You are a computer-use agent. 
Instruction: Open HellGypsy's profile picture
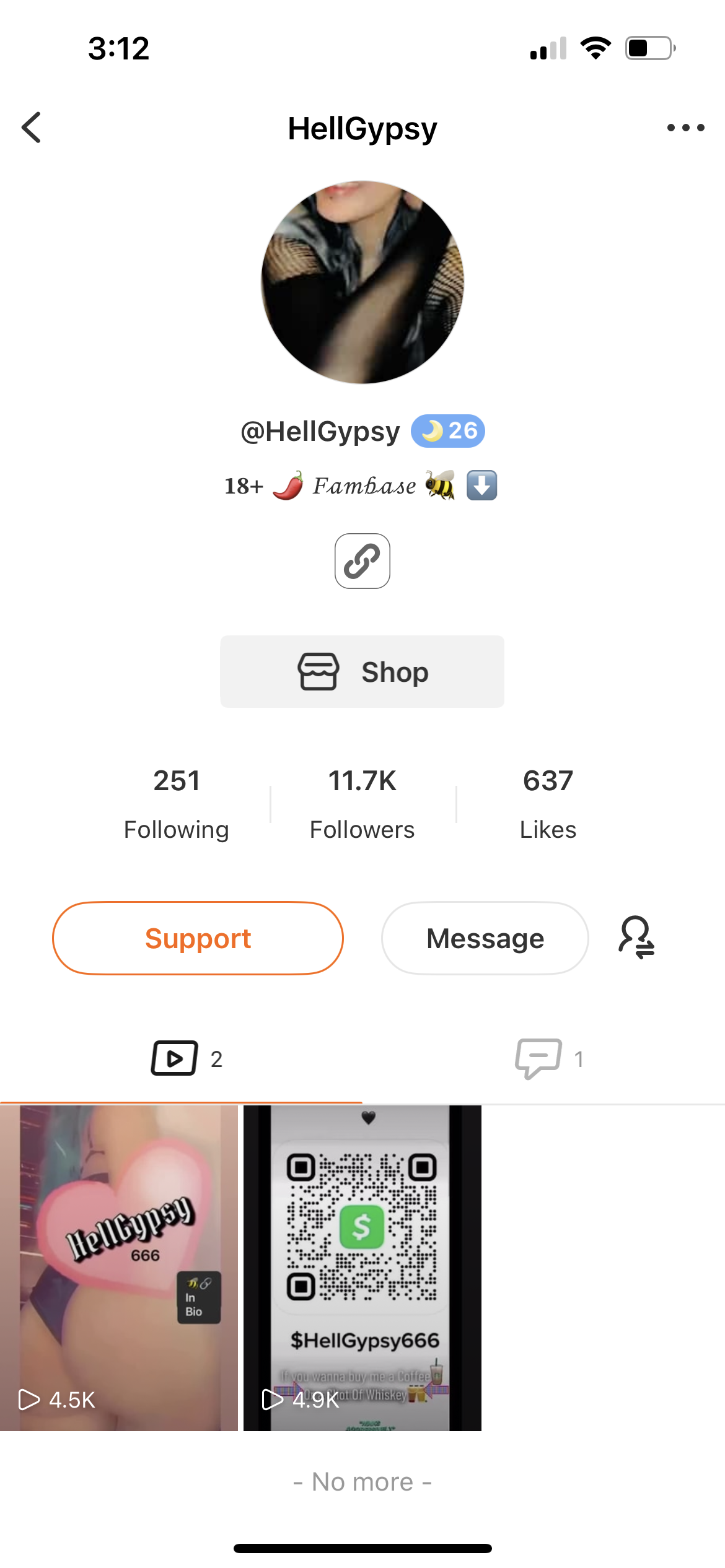click(362, 282)
